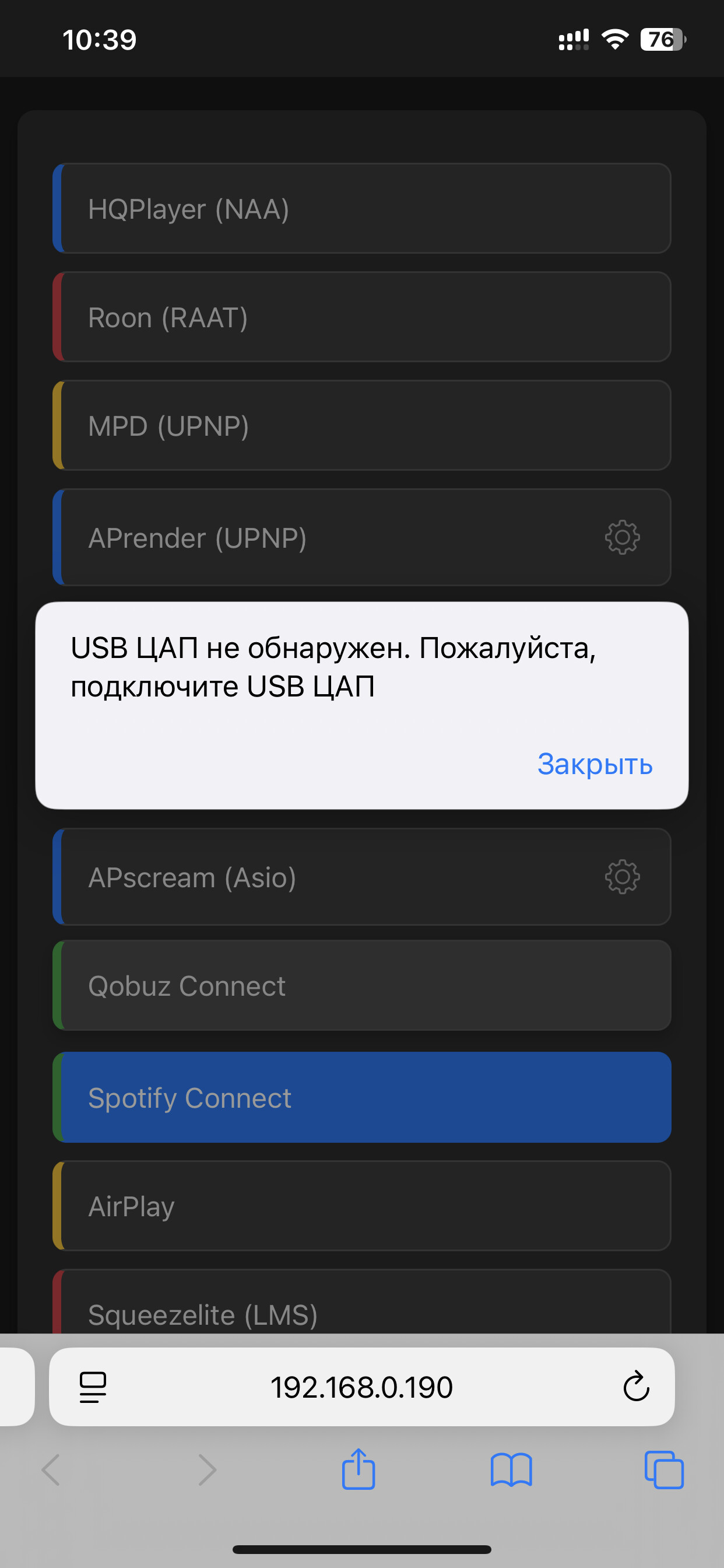Choose Roon (RAAT) option
Screen dimensions: 724x1568
(362, 317)
